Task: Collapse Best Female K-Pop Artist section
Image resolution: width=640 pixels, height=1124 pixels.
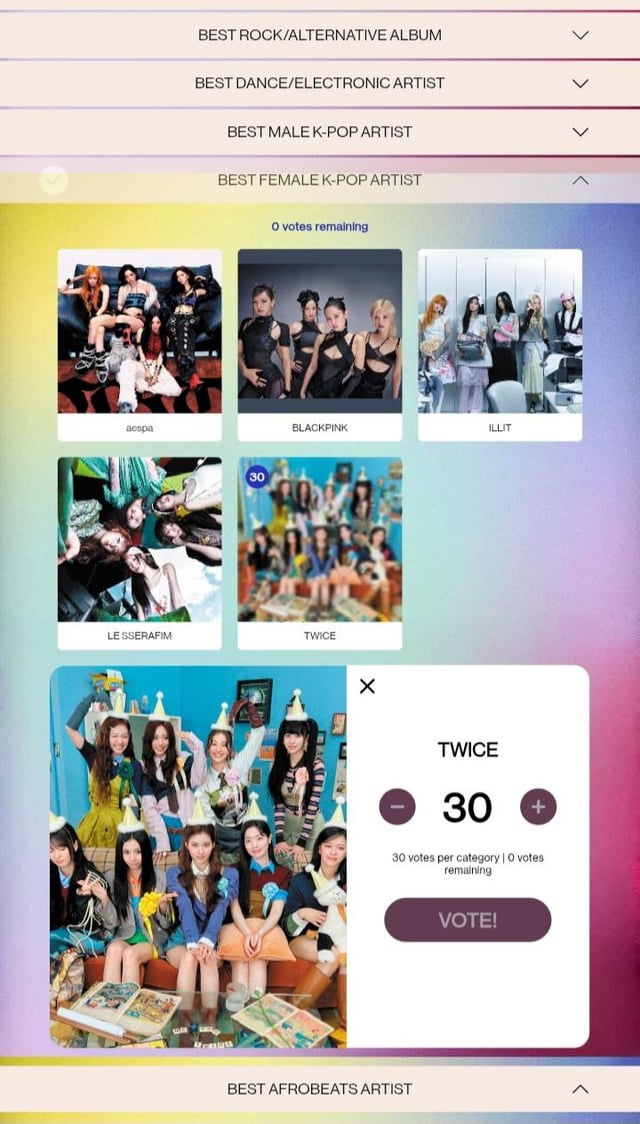Action: pos(579,181)
